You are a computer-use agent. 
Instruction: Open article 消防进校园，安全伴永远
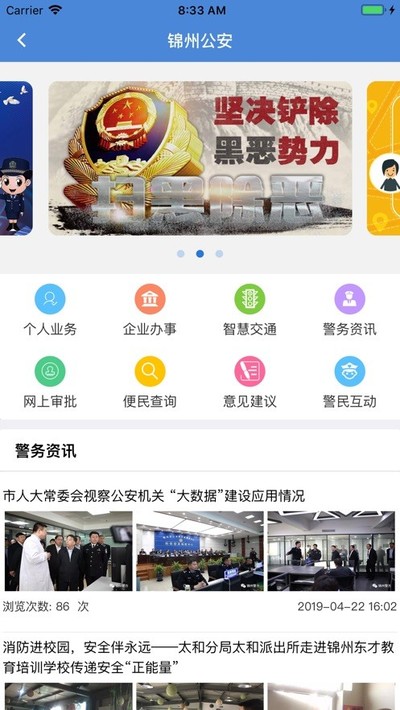198,657
